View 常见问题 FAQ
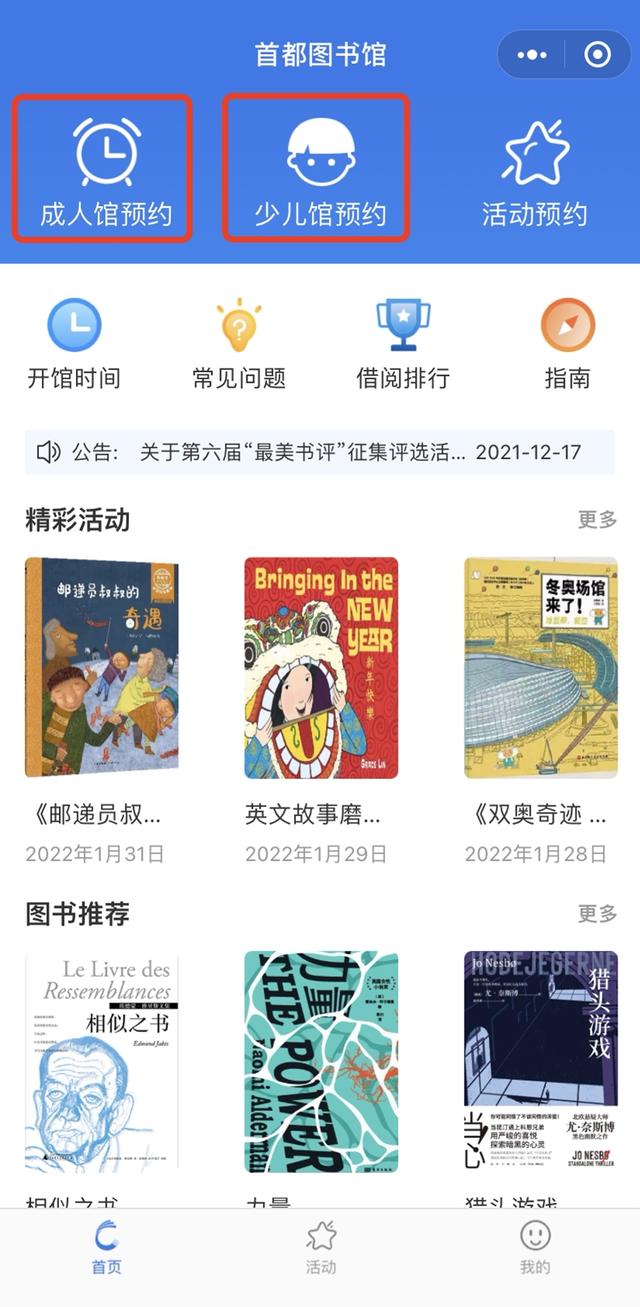This screenshot has height=1307, width=640. click(239, 343)
